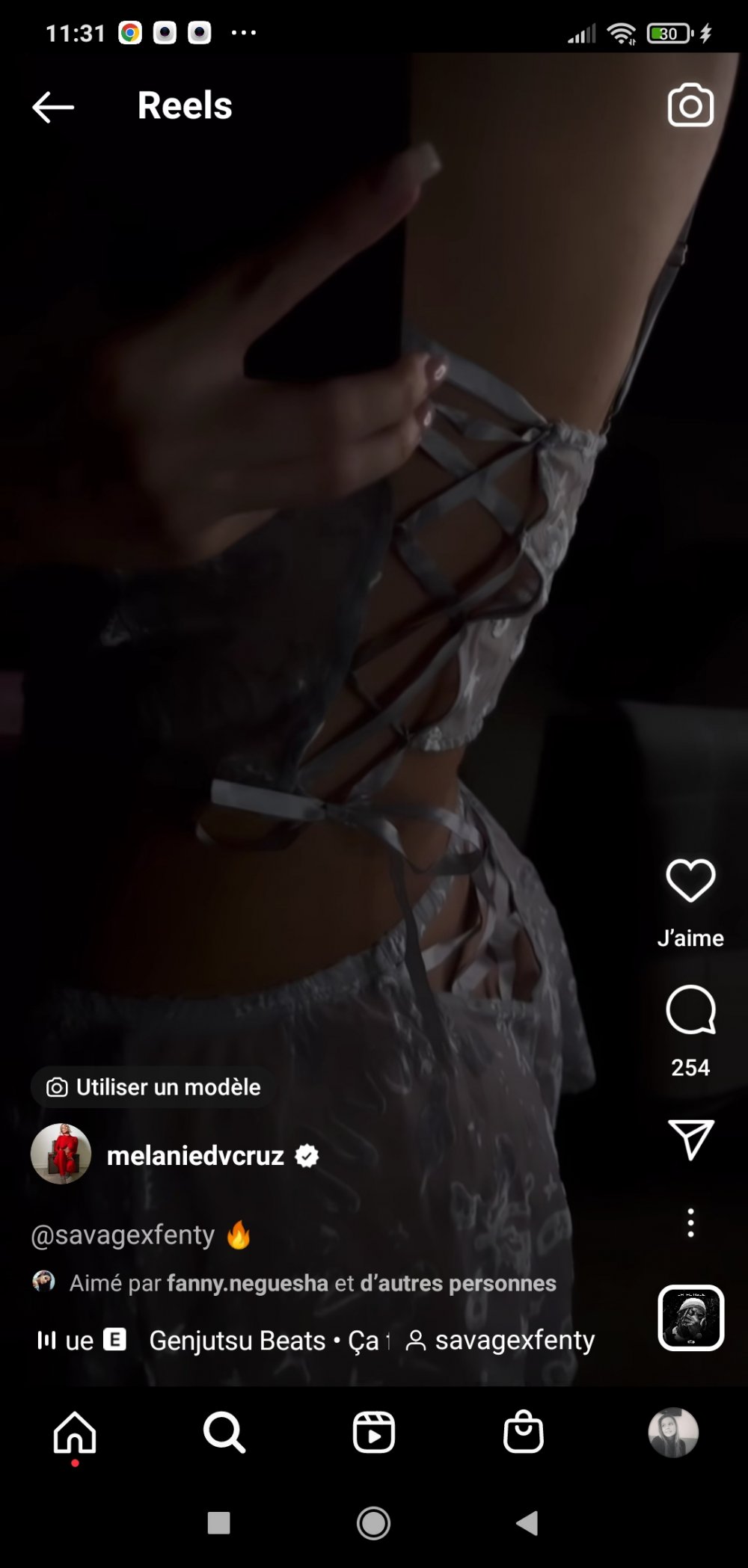
Task: Tap the system home button
Action: [373, 1523]
